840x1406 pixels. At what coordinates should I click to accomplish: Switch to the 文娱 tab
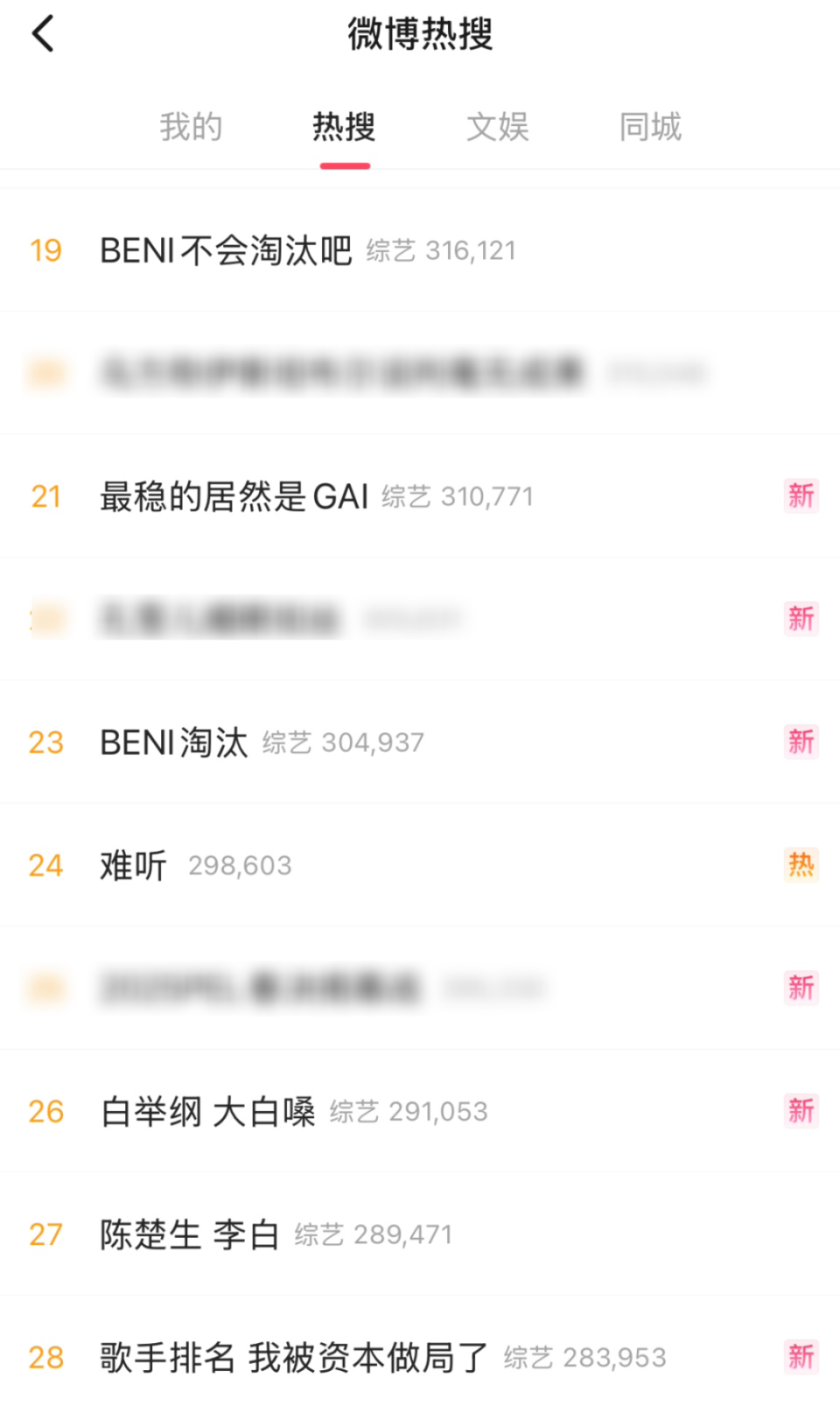tap(497, 127)
